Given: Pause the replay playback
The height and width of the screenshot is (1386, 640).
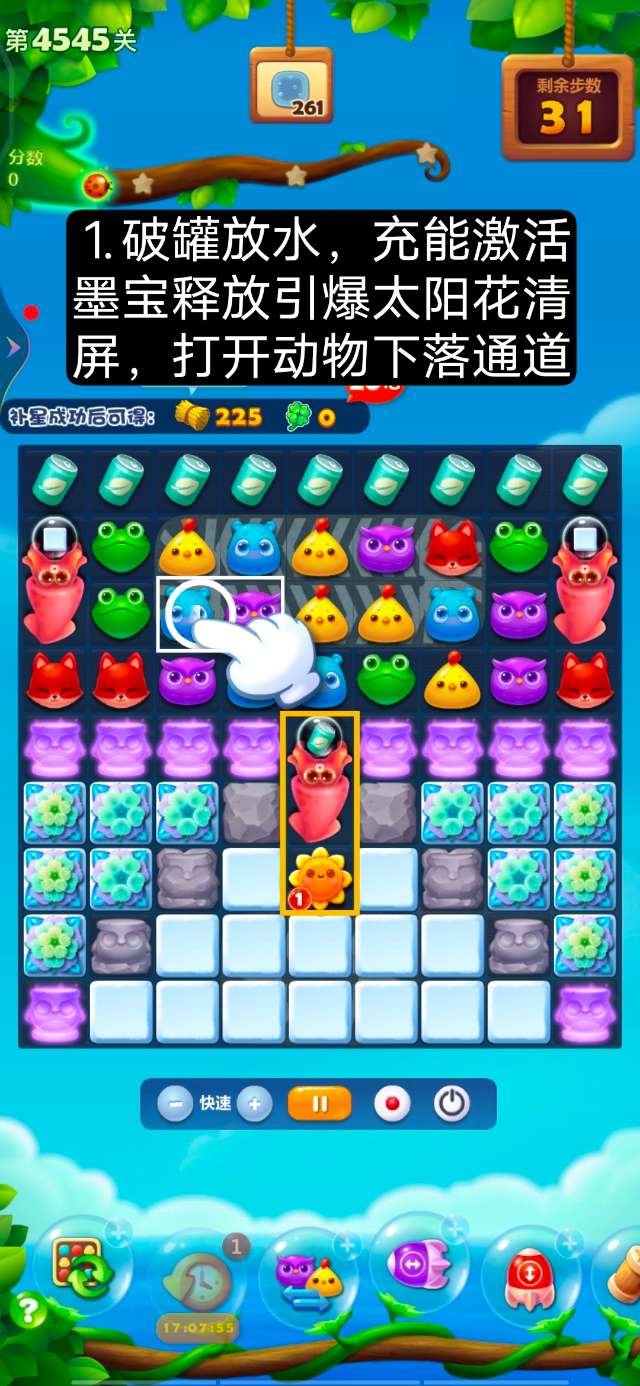Looking at the screenshot, I should coord(320,1104).
